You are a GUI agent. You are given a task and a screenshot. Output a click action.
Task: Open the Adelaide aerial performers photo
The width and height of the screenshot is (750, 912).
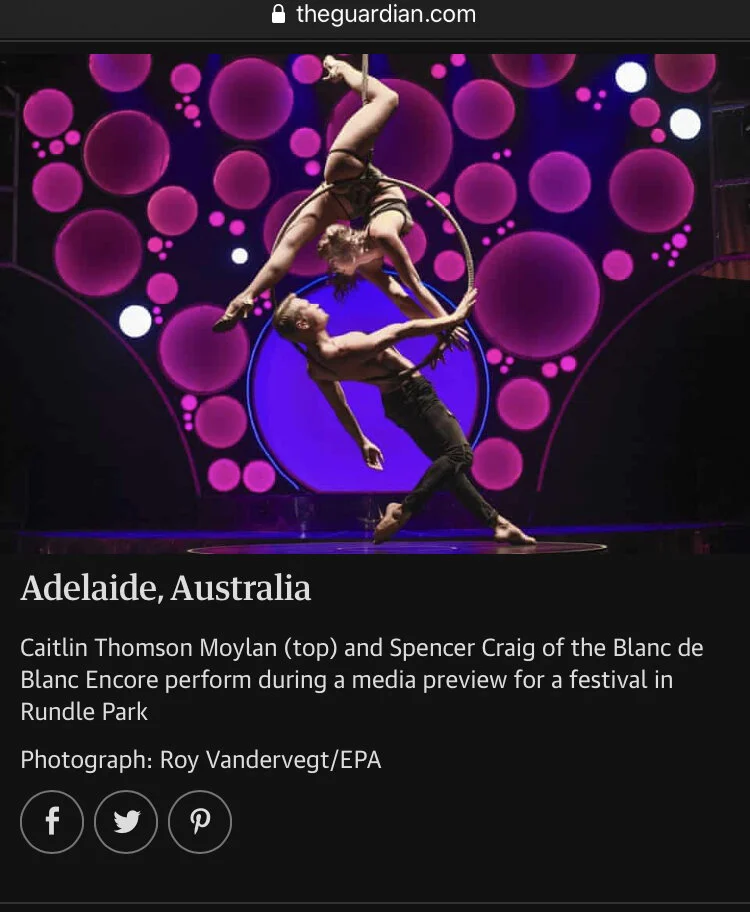tap(374, 302)
